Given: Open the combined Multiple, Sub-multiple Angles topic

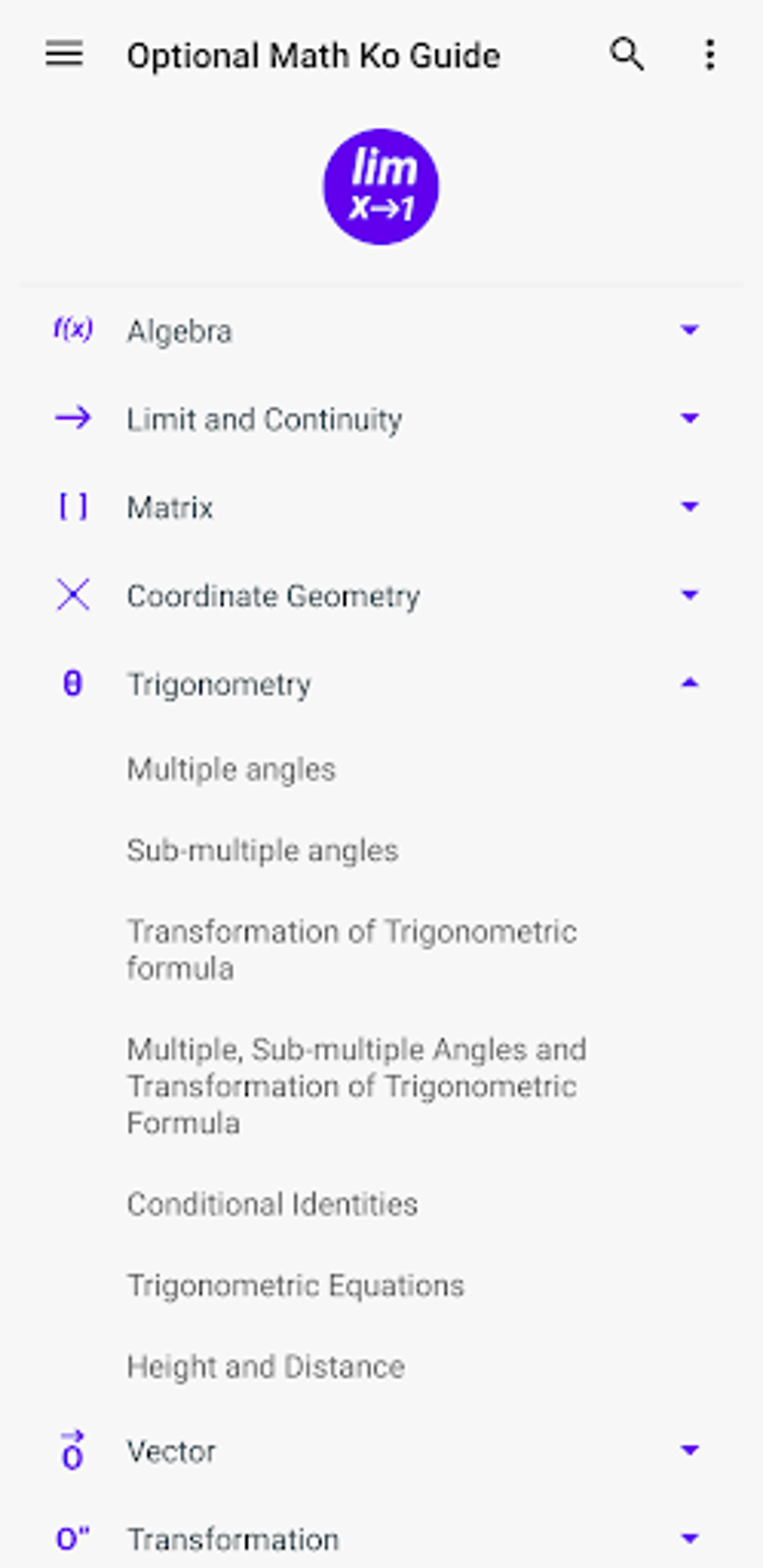Looking at the screenshot, I should 356,1086.
